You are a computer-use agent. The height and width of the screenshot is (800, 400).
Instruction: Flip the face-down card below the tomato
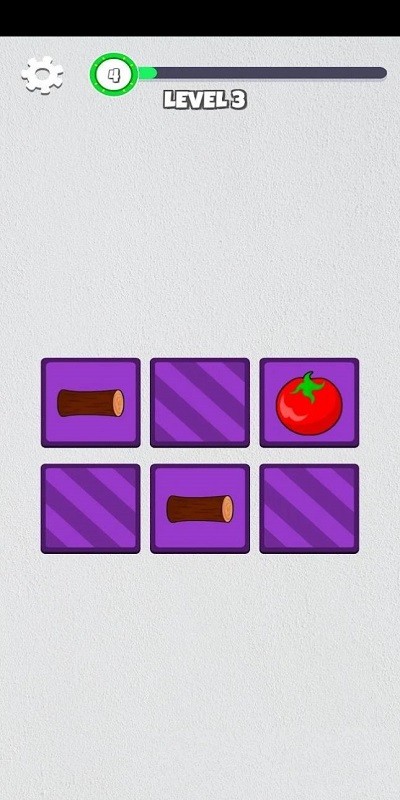click(309, 509)
